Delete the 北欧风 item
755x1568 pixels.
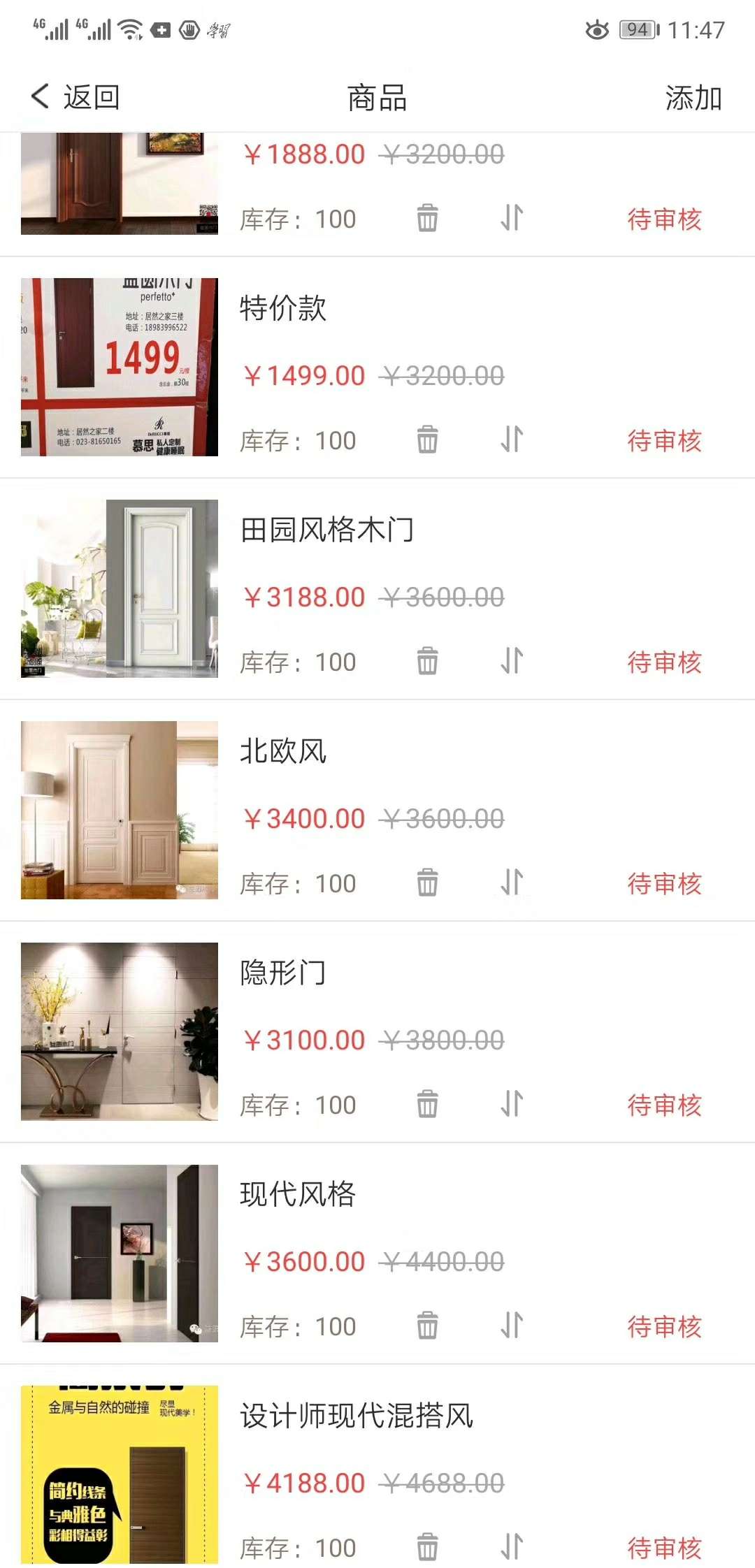(x=427, y=883)
